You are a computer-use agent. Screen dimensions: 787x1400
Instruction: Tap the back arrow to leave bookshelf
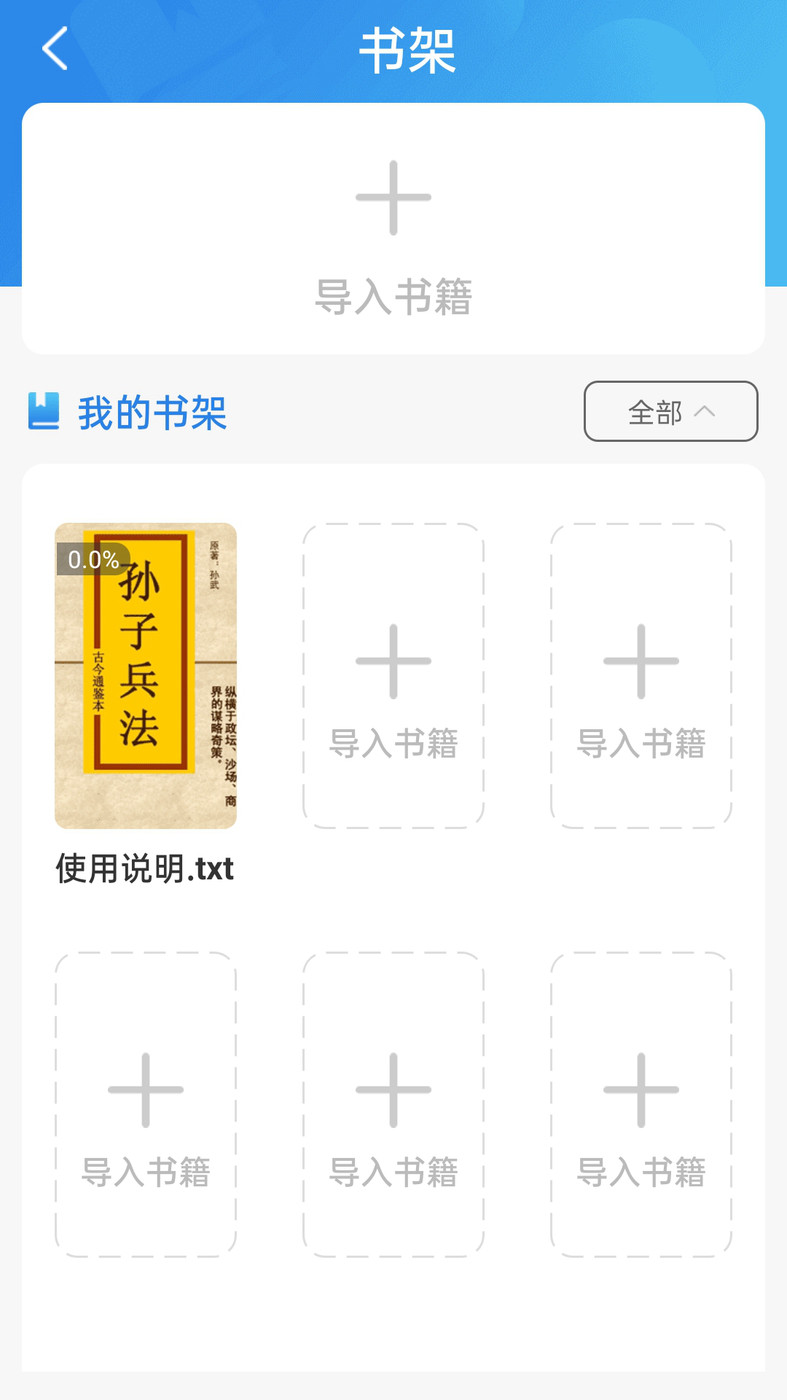click(53, 48)
